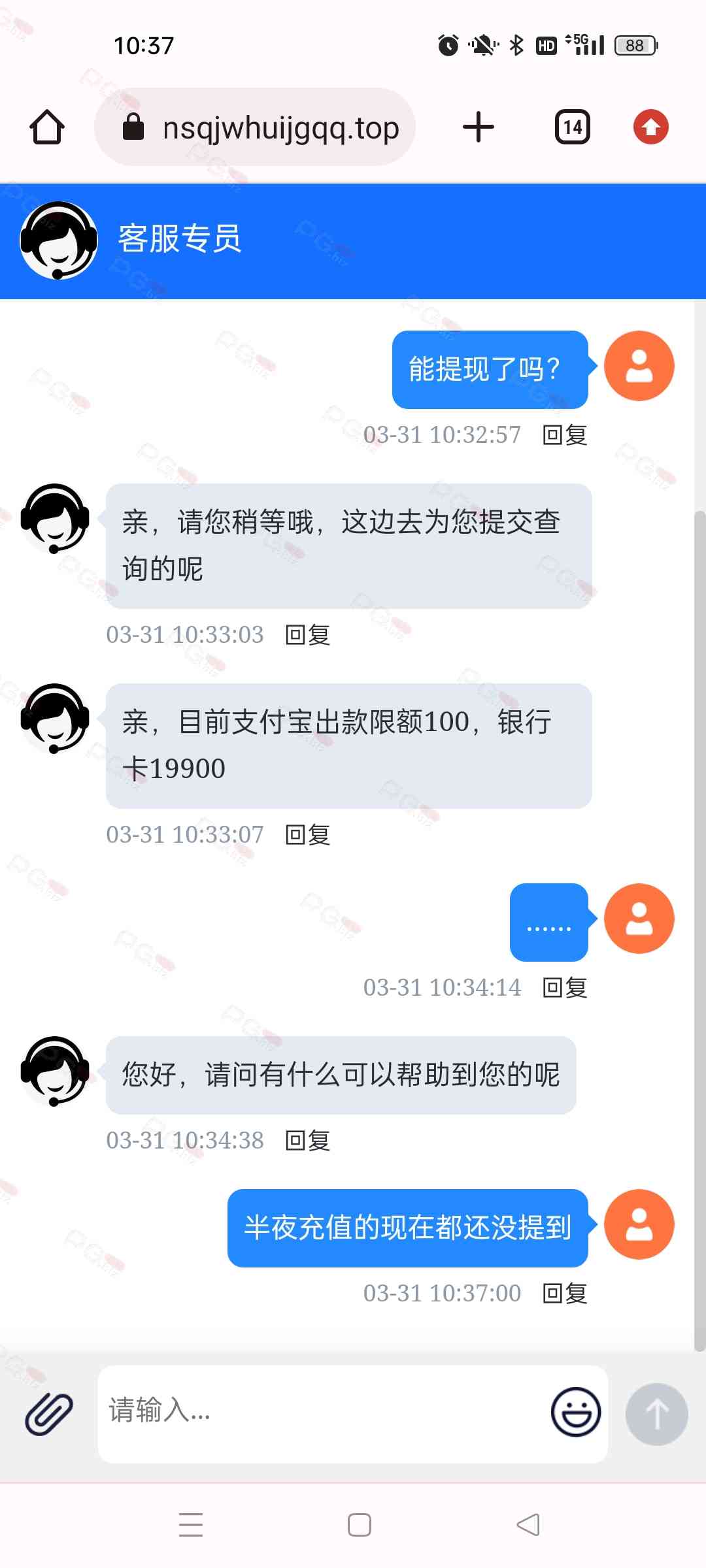Reply to the 半夜充值 message
Screen dimensions: 706x1568
[x=565, y=1294]
